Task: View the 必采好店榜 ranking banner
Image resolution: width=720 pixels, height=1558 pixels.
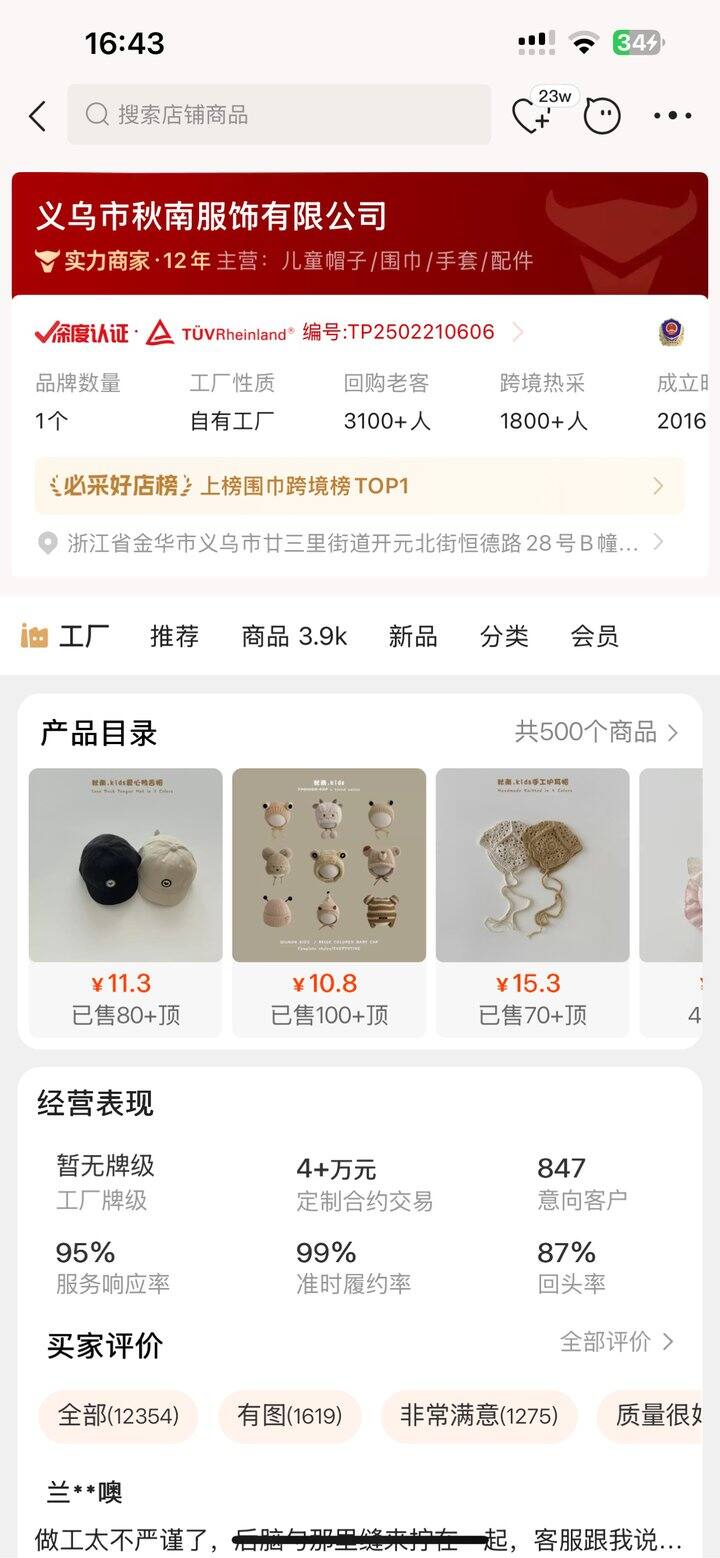Action: pyautogui.click(x=360, y=486)
